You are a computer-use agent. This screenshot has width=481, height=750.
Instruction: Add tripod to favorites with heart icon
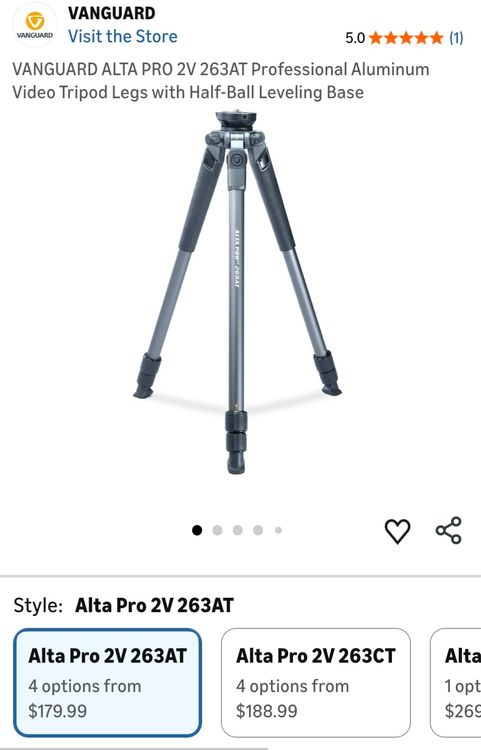pyautogui.click(x=397, y=531)
